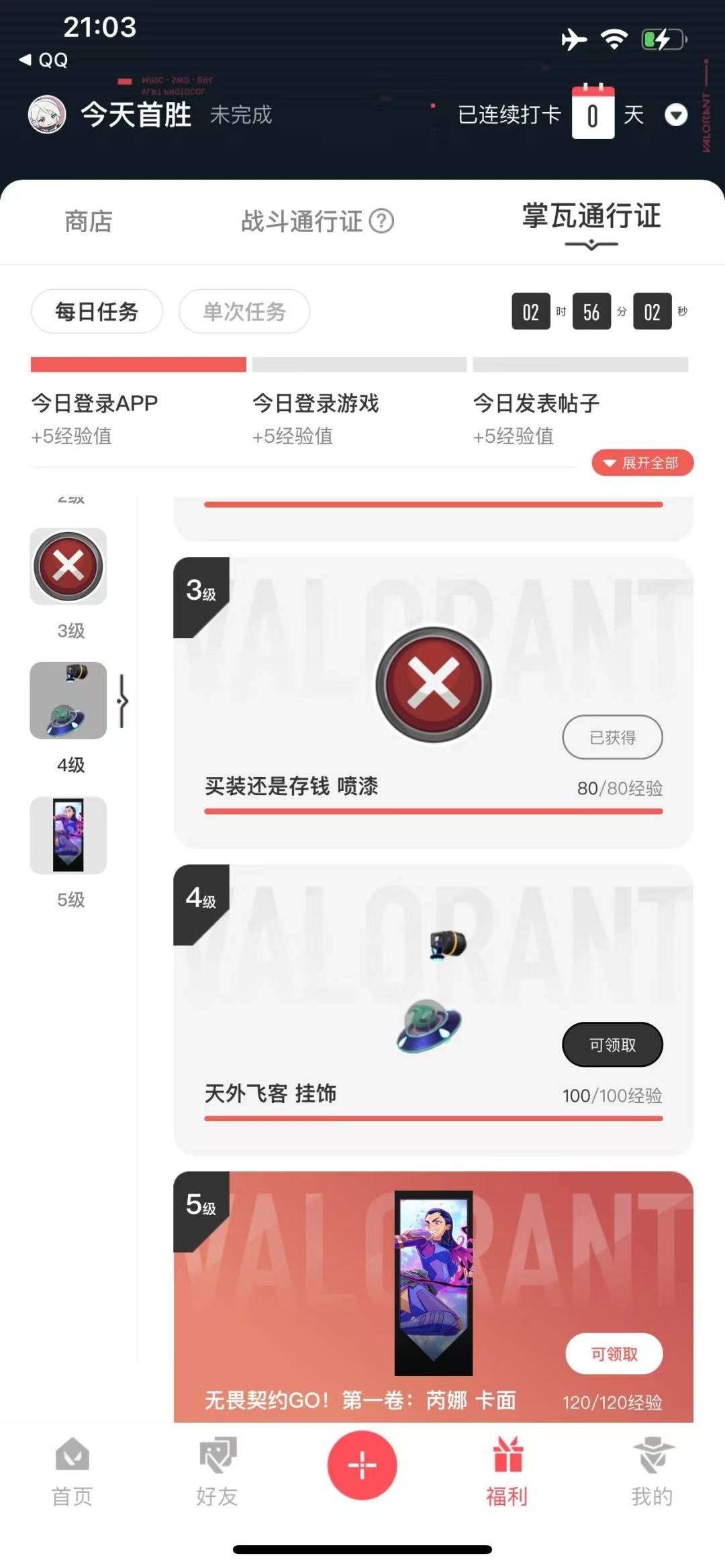
Task: Open the user avatar profile
Action: tap(46, 115)
